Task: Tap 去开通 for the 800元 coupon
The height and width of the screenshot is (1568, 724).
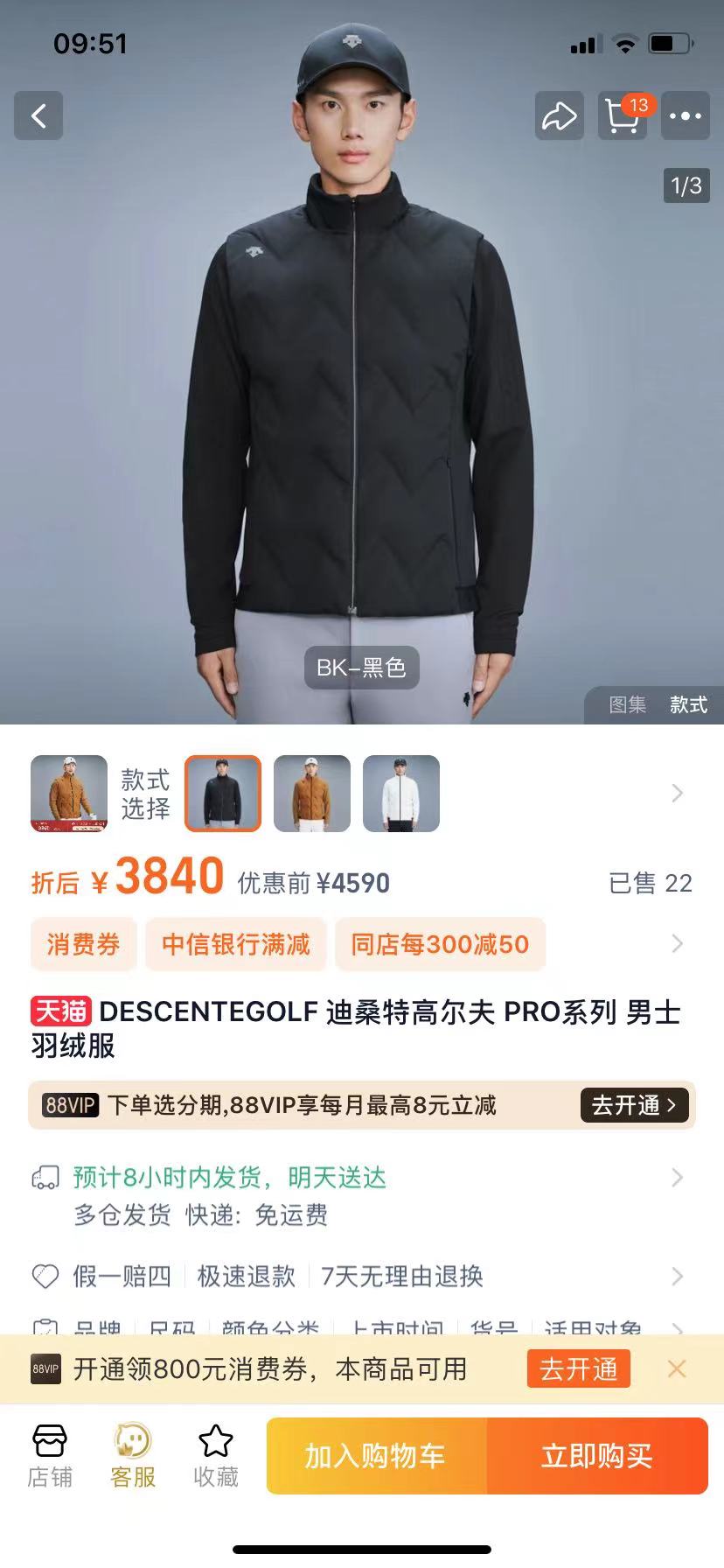Action: [x=578, y=1368]
